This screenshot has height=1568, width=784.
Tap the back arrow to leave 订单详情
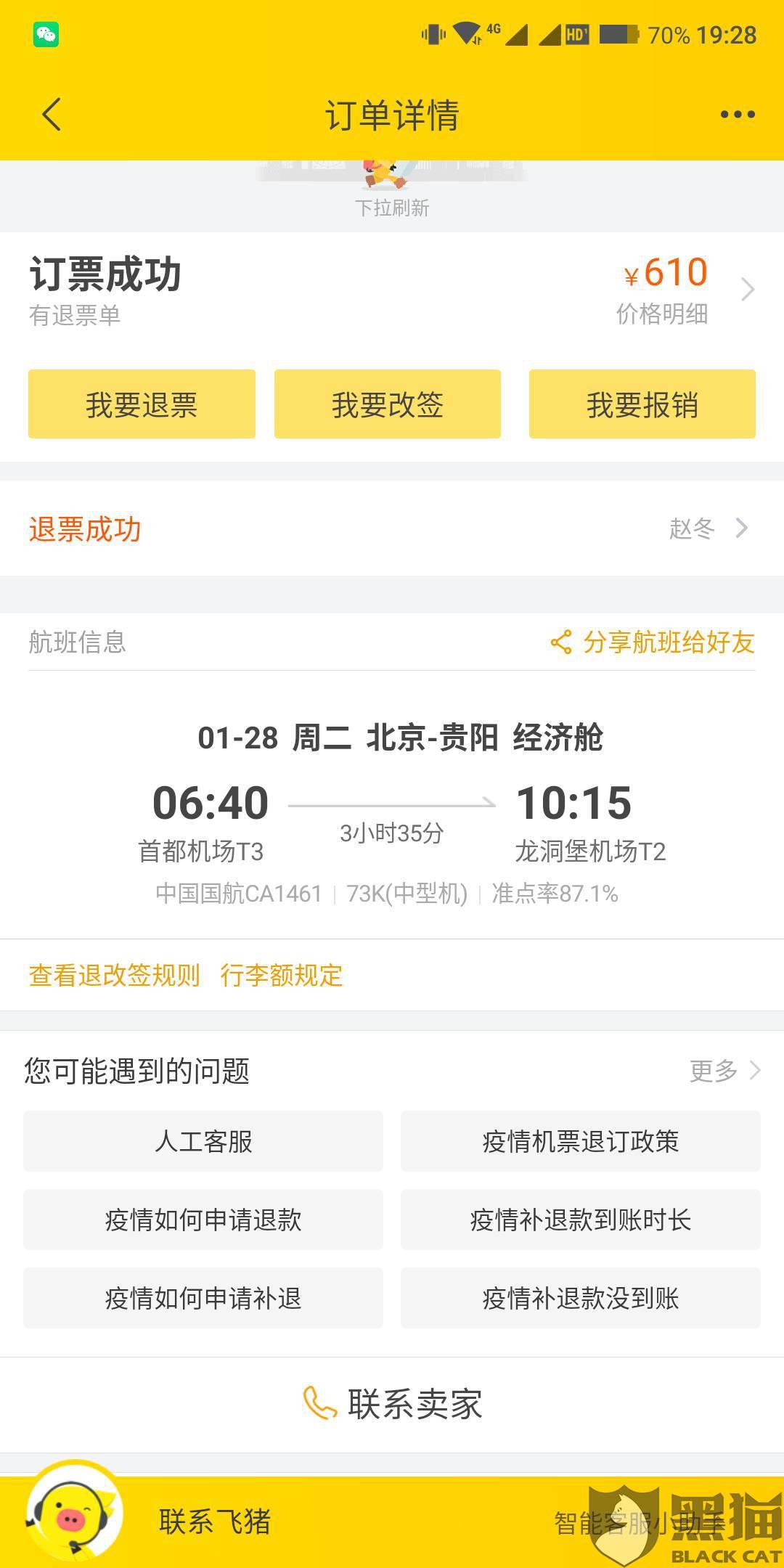49,114
